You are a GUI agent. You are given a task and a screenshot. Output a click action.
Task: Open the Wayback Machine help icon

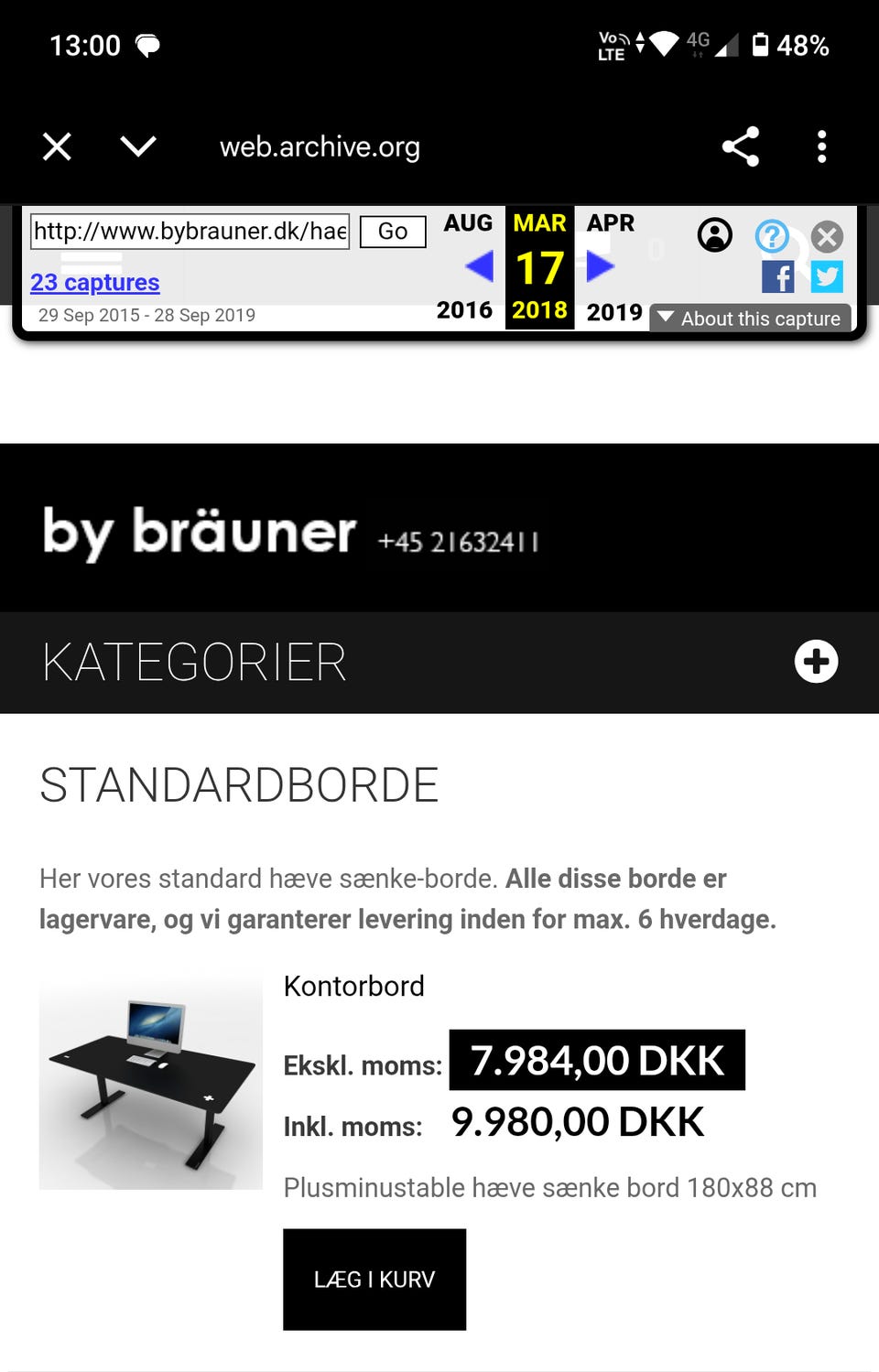pyautogui.click(x=772, y=237)
